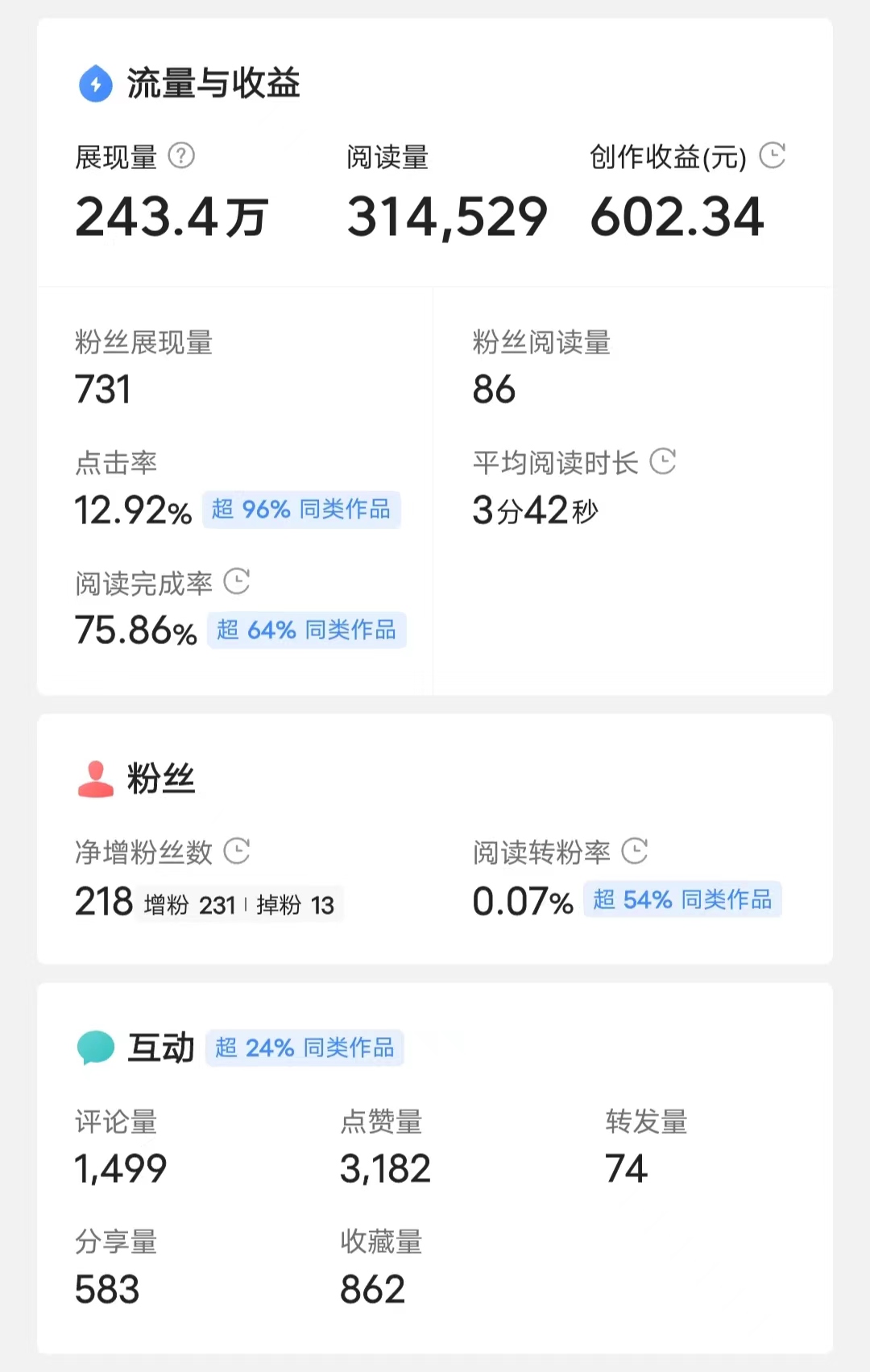The image size is (870, 1372).
Task: Click the red 粉丝 person icon
Action: (95, 778)
